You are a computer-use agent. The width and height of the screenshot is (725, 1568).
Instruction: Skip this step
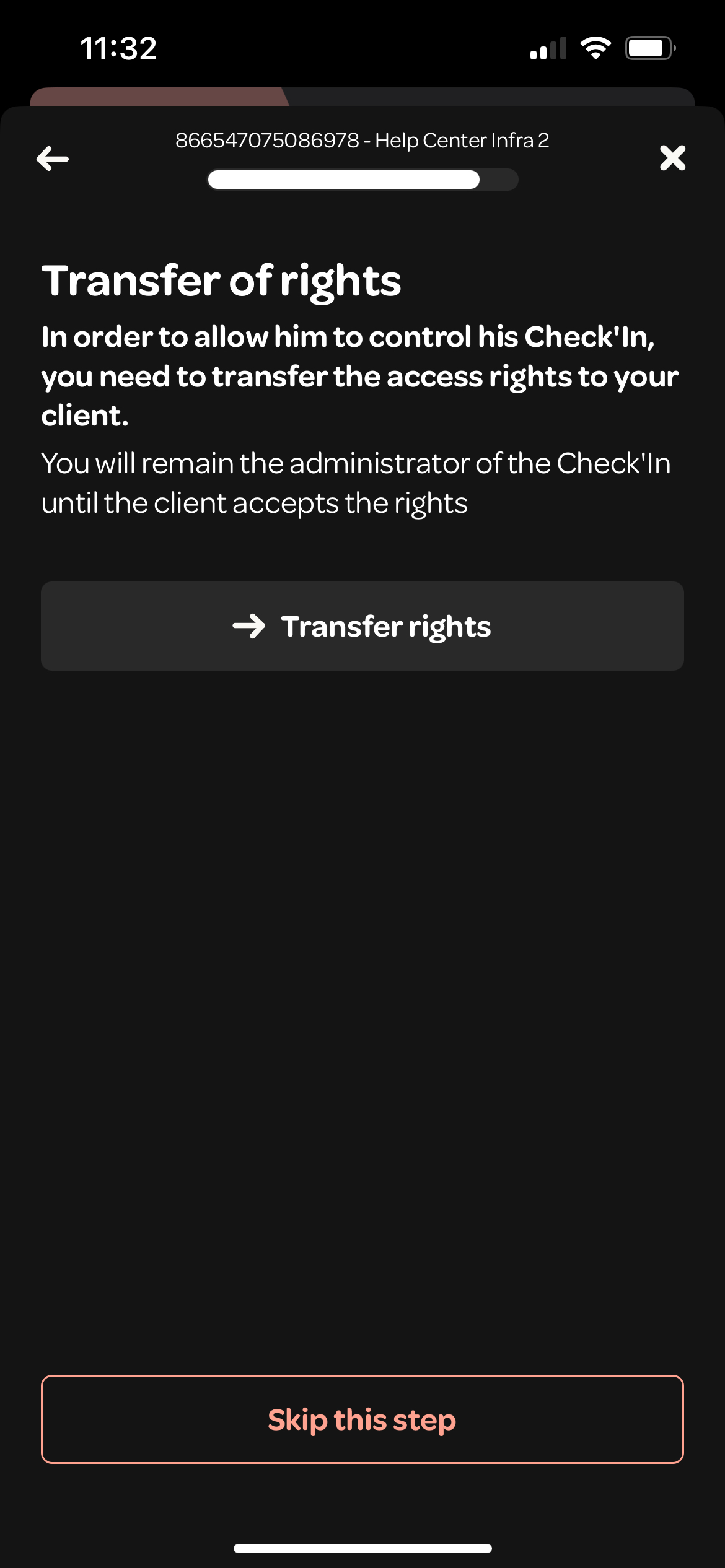362,1419
